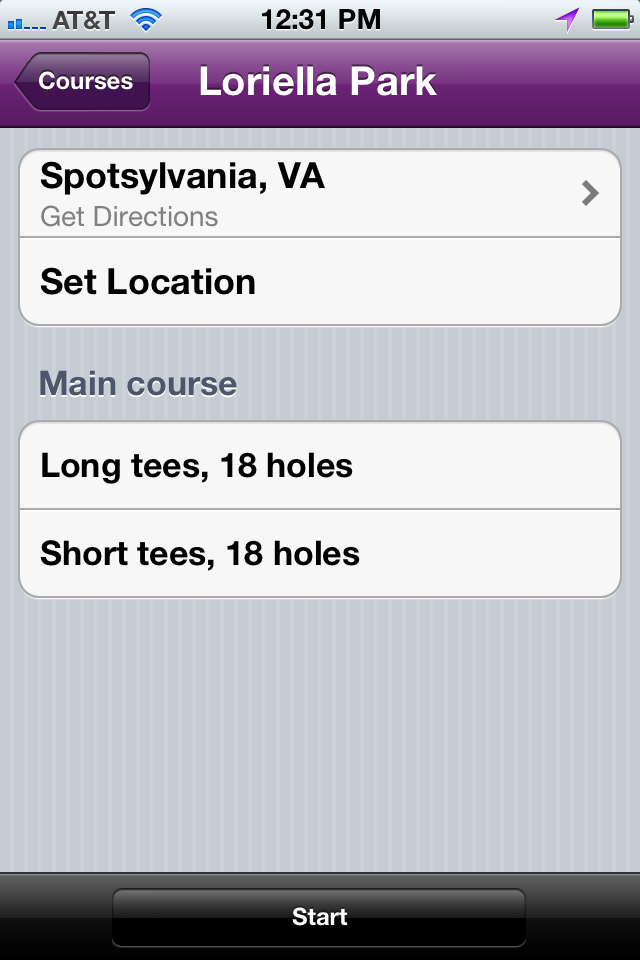640x960 pixels.
Task: Choose Short tees, 18 holes
Action: pos(320,553)
